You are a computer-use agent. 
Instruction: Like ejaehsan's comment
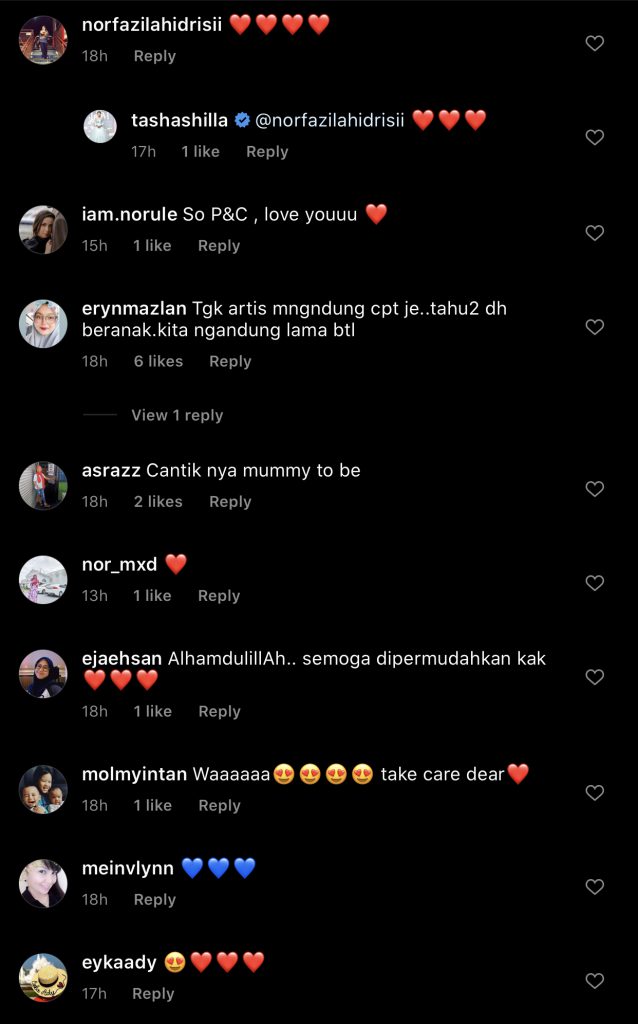point(594,677)
